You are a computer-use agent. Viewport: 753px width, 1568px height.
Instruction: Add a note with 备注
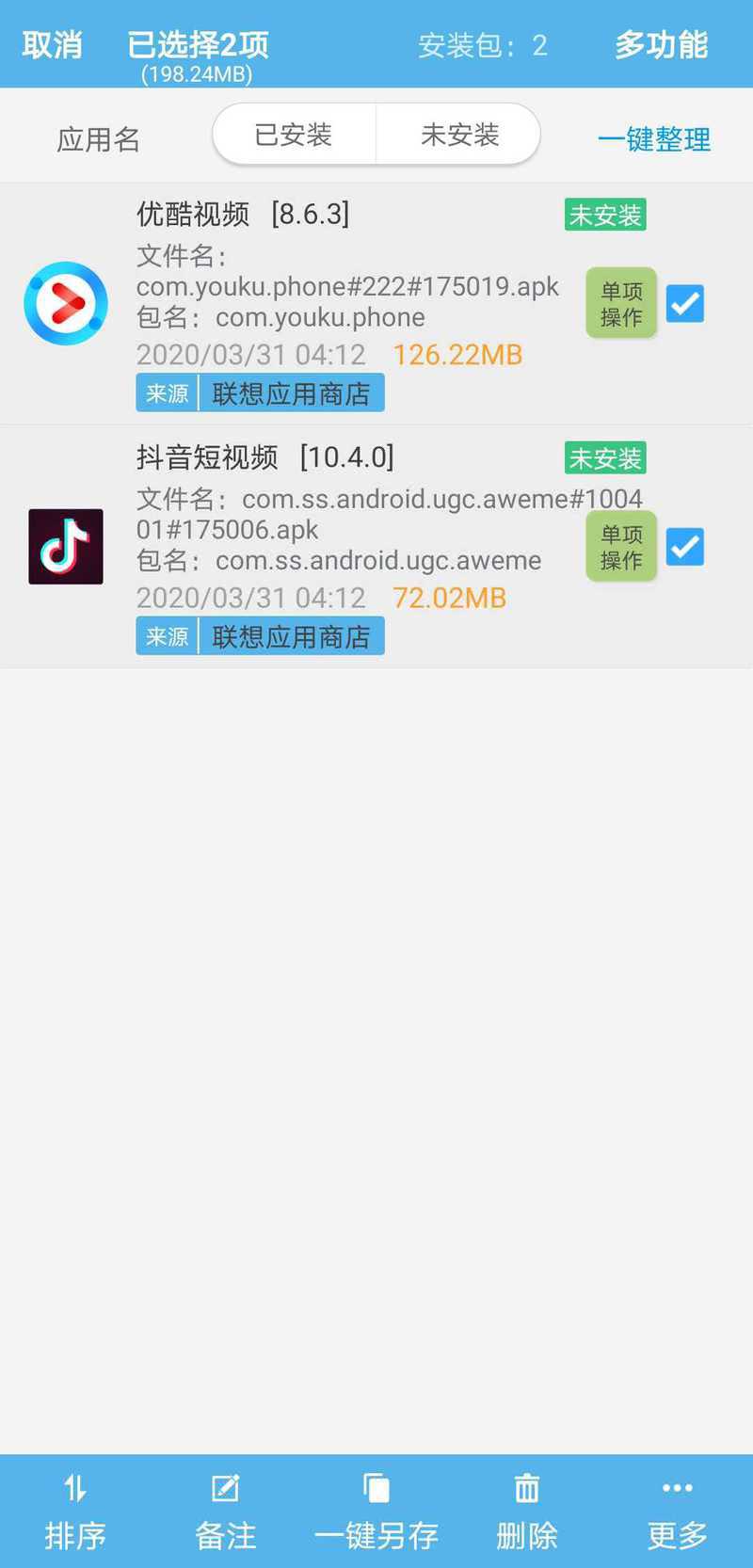tap(226, 1512)
